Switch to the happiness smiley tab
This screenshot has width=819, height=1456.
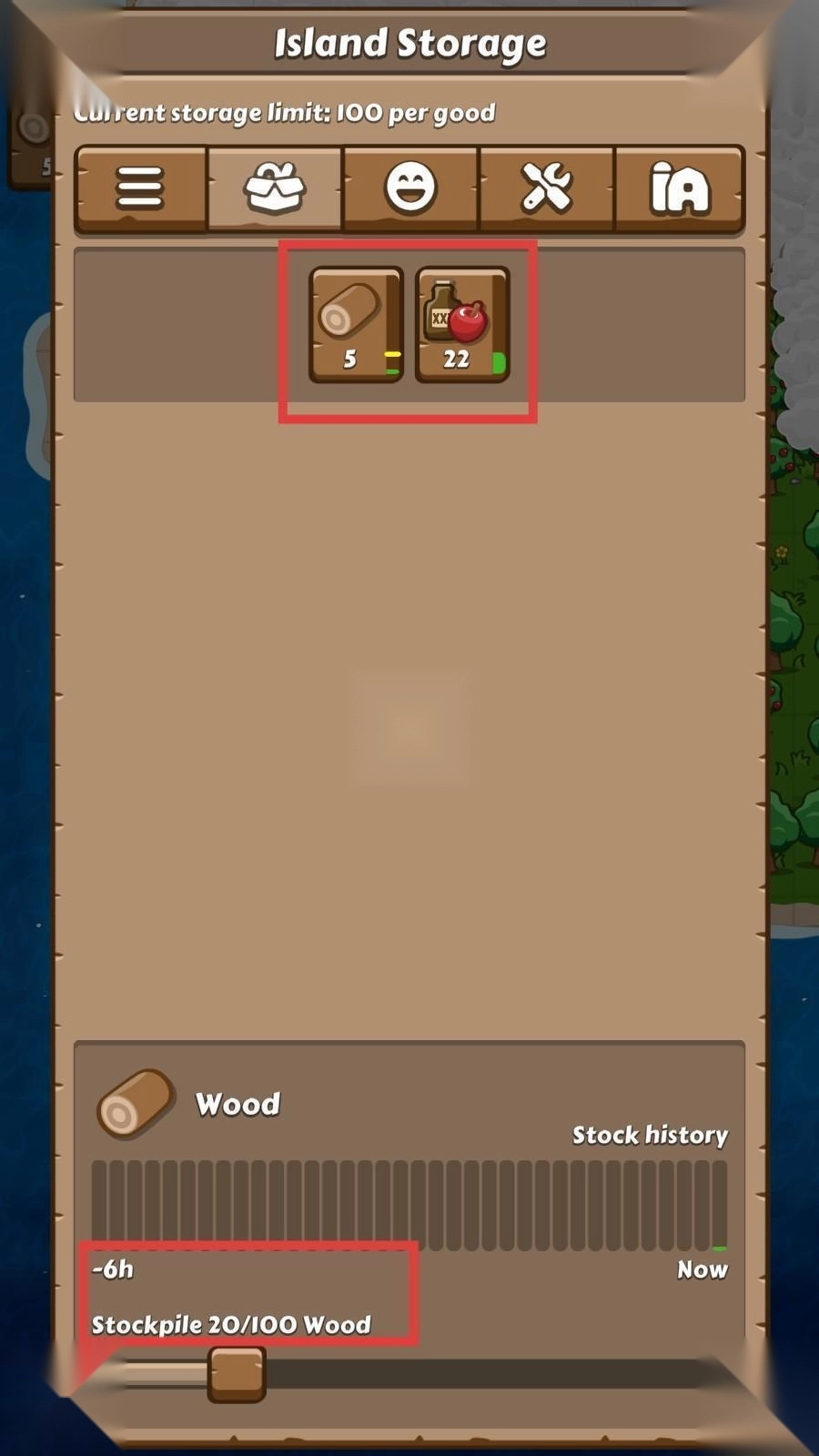(410, 188)
